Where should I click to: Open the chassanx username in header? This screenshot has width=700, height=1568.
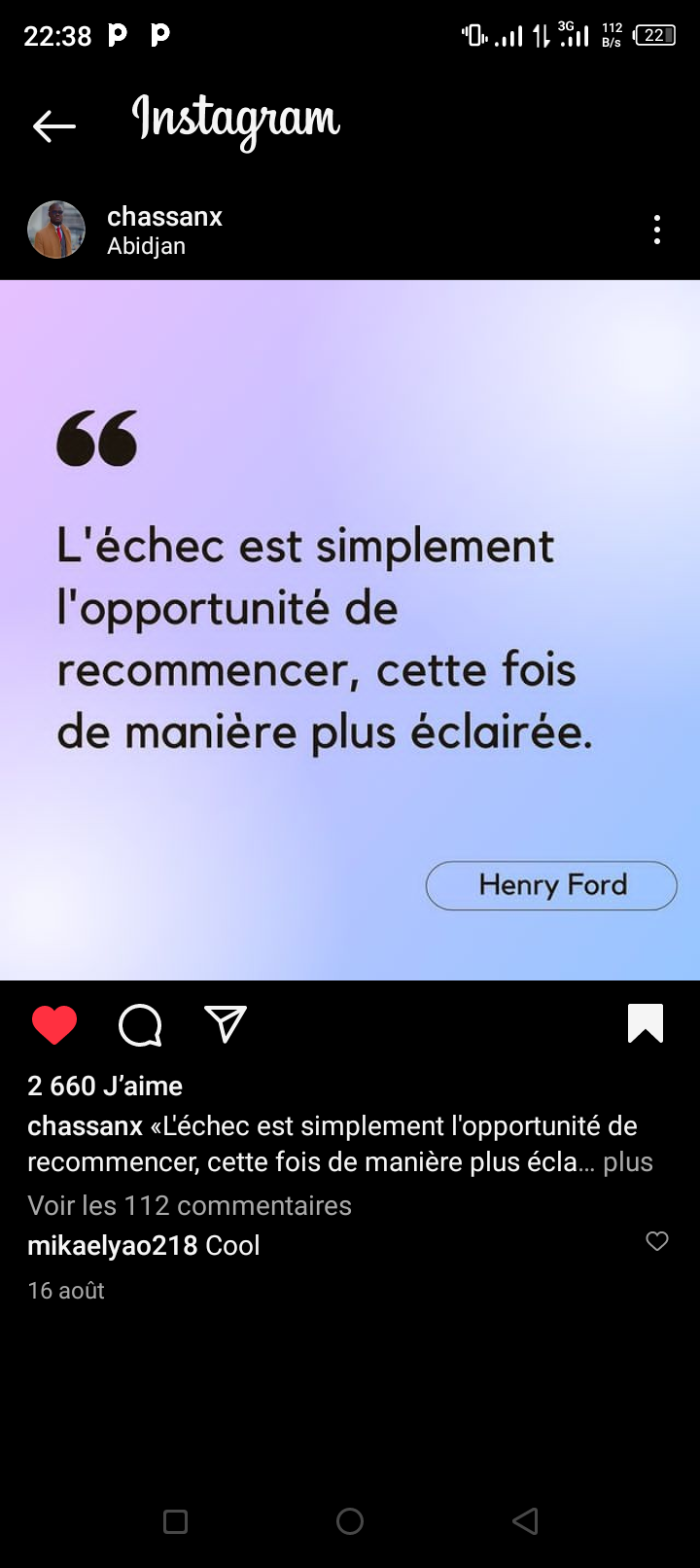[x=164, y=216]
